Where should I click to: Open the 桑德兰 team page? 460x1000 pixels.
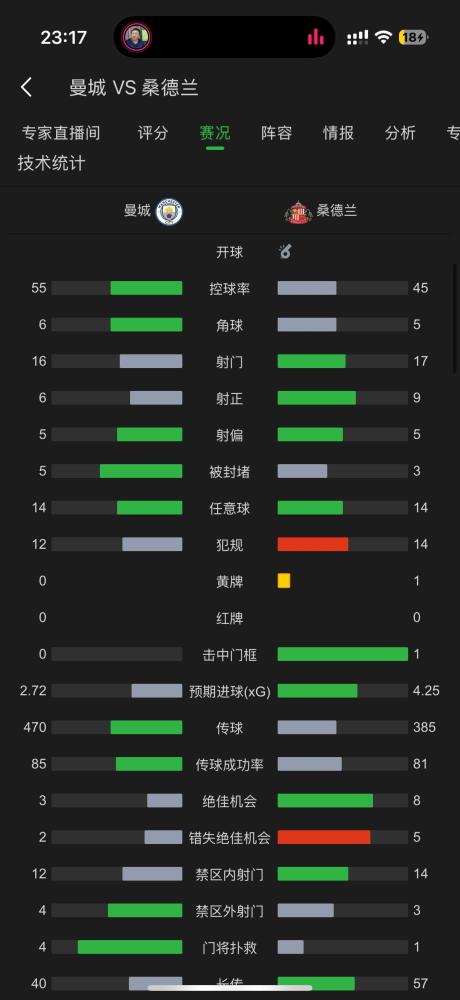point(321,211)
